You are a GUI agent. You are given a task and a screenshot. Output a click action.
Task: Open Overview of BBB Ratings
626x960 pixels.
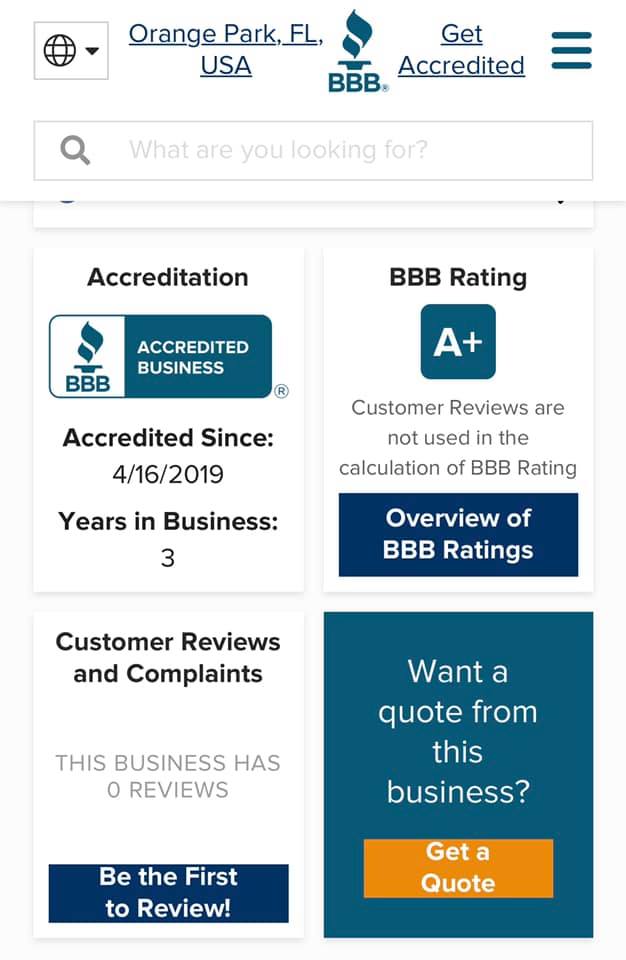(458, 534)
